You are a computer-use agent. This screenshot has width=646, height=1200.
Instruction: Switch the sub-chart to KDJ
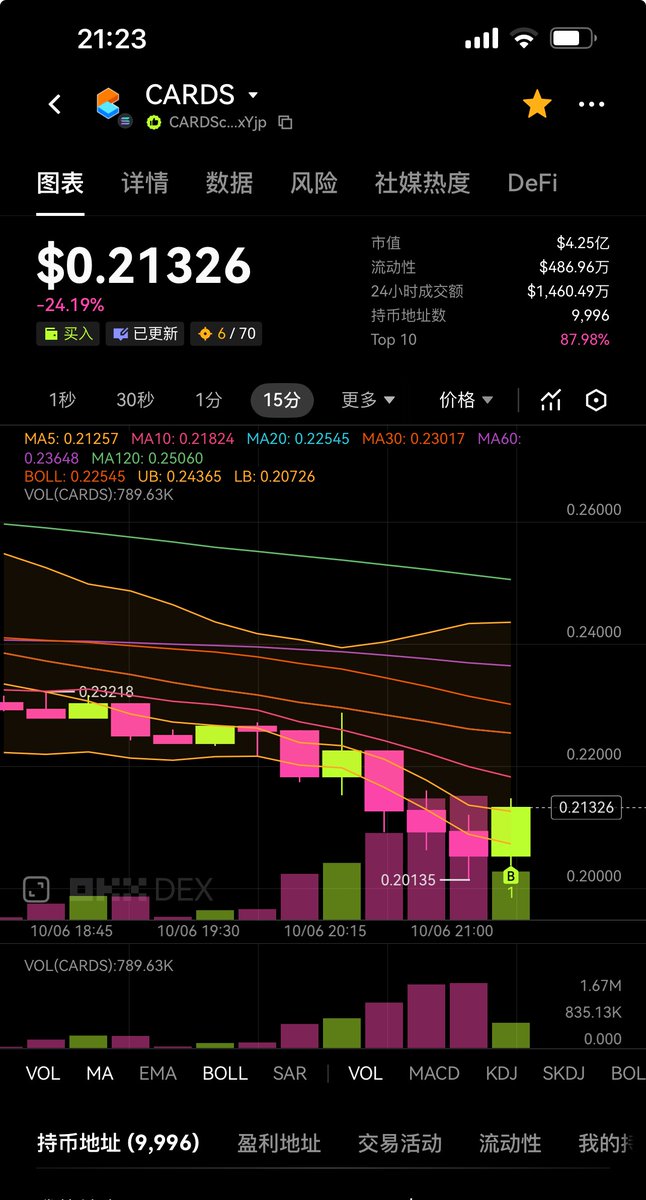[500, 1073]
